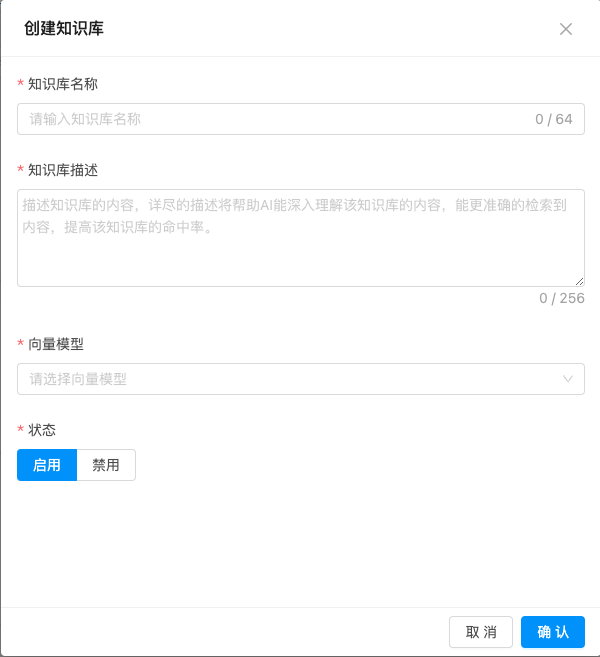Tap the 知识库描述 text area
The image size is (600, 657).
pyautogui.click(x=300, y=238)
